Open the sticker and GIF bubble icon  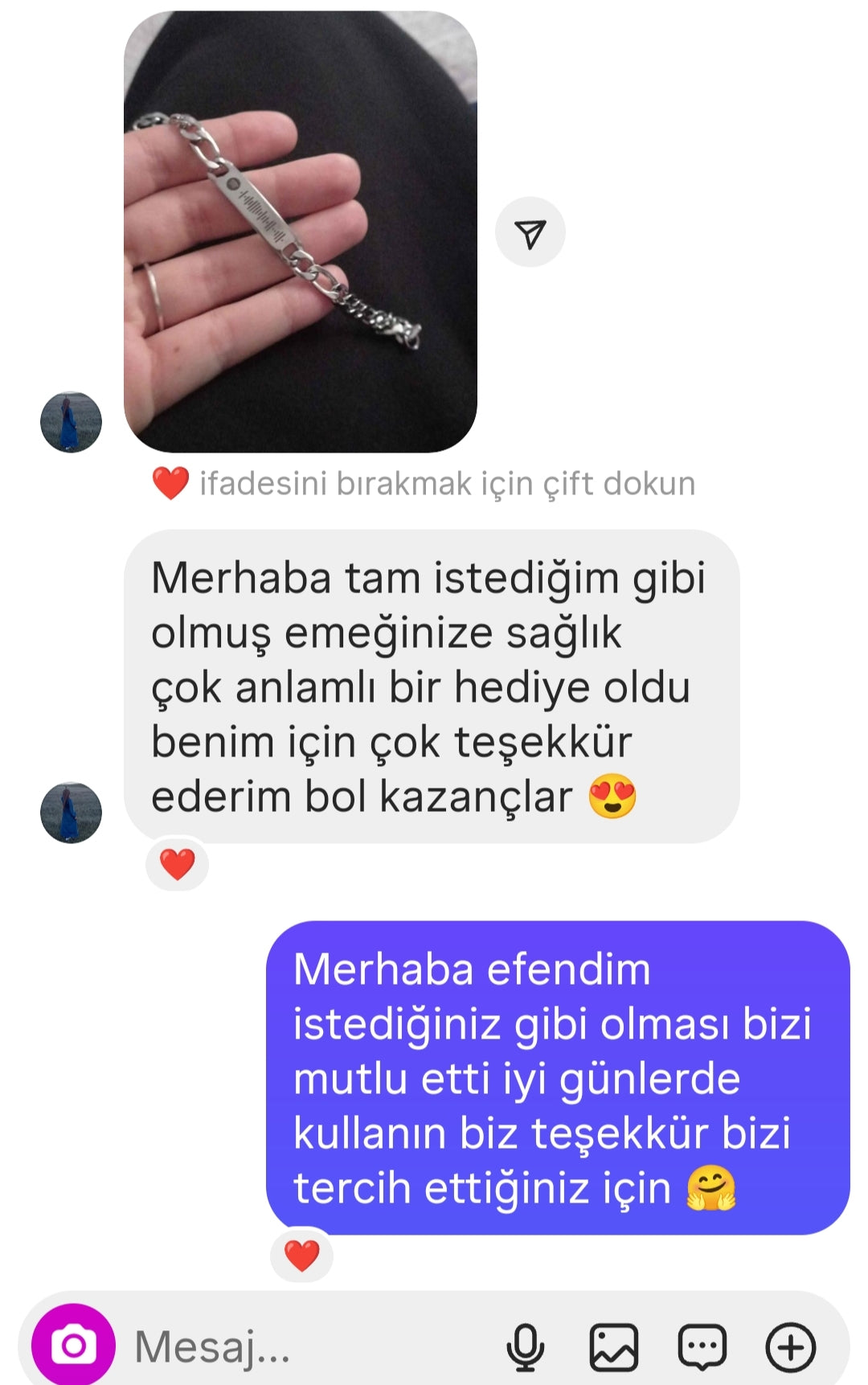[702, 1346]
